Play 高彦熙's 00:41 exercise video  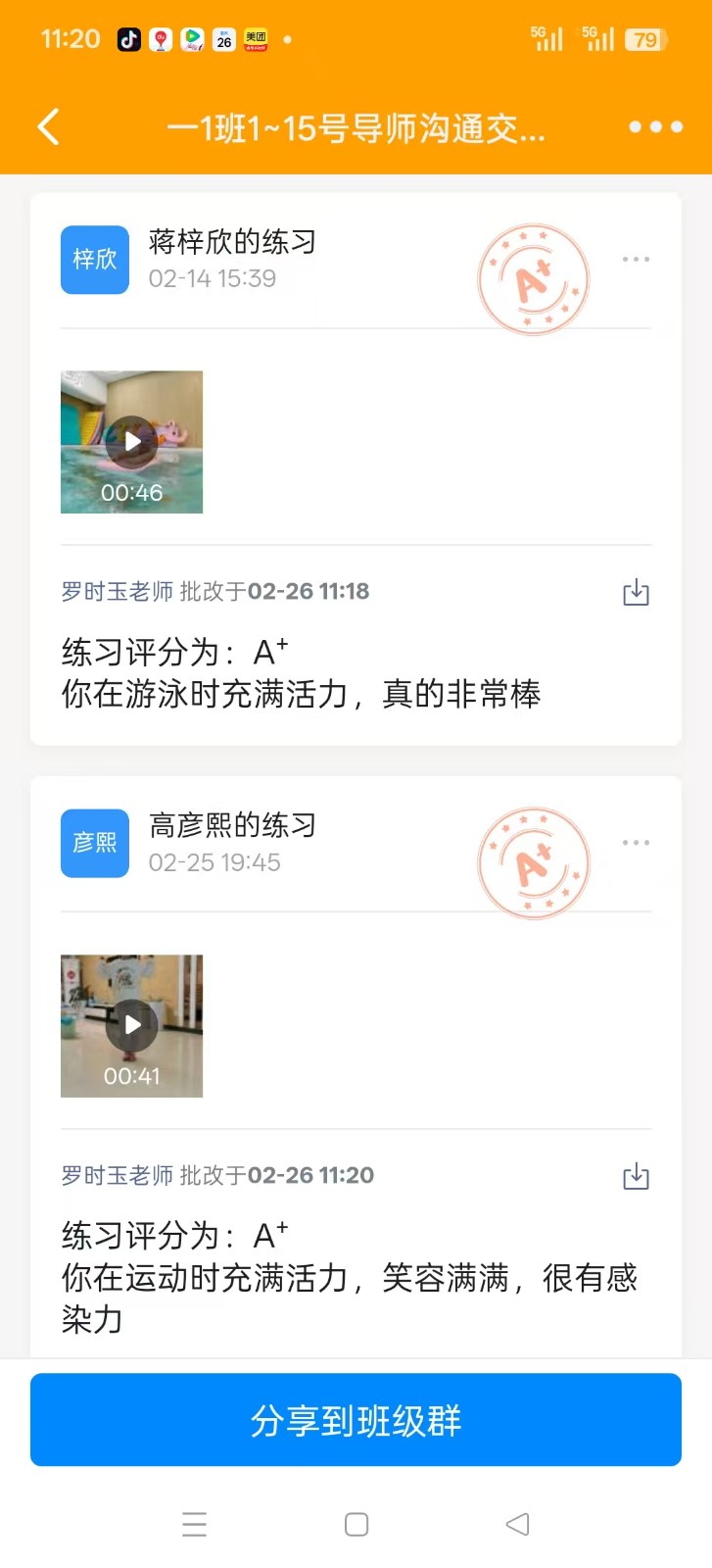131,1025
